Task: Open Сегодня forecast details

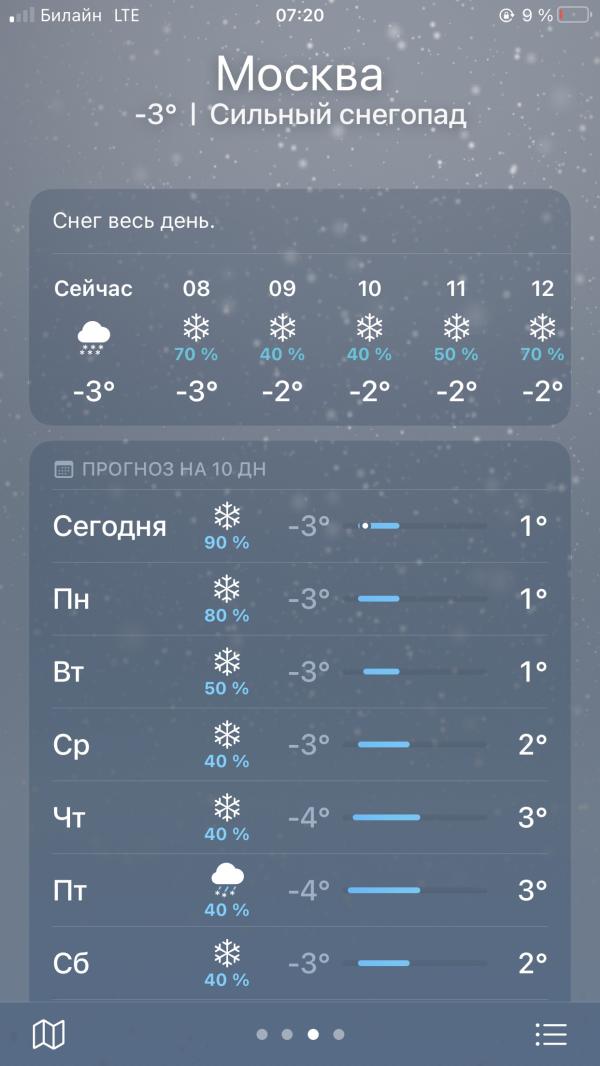Action: 300,526
